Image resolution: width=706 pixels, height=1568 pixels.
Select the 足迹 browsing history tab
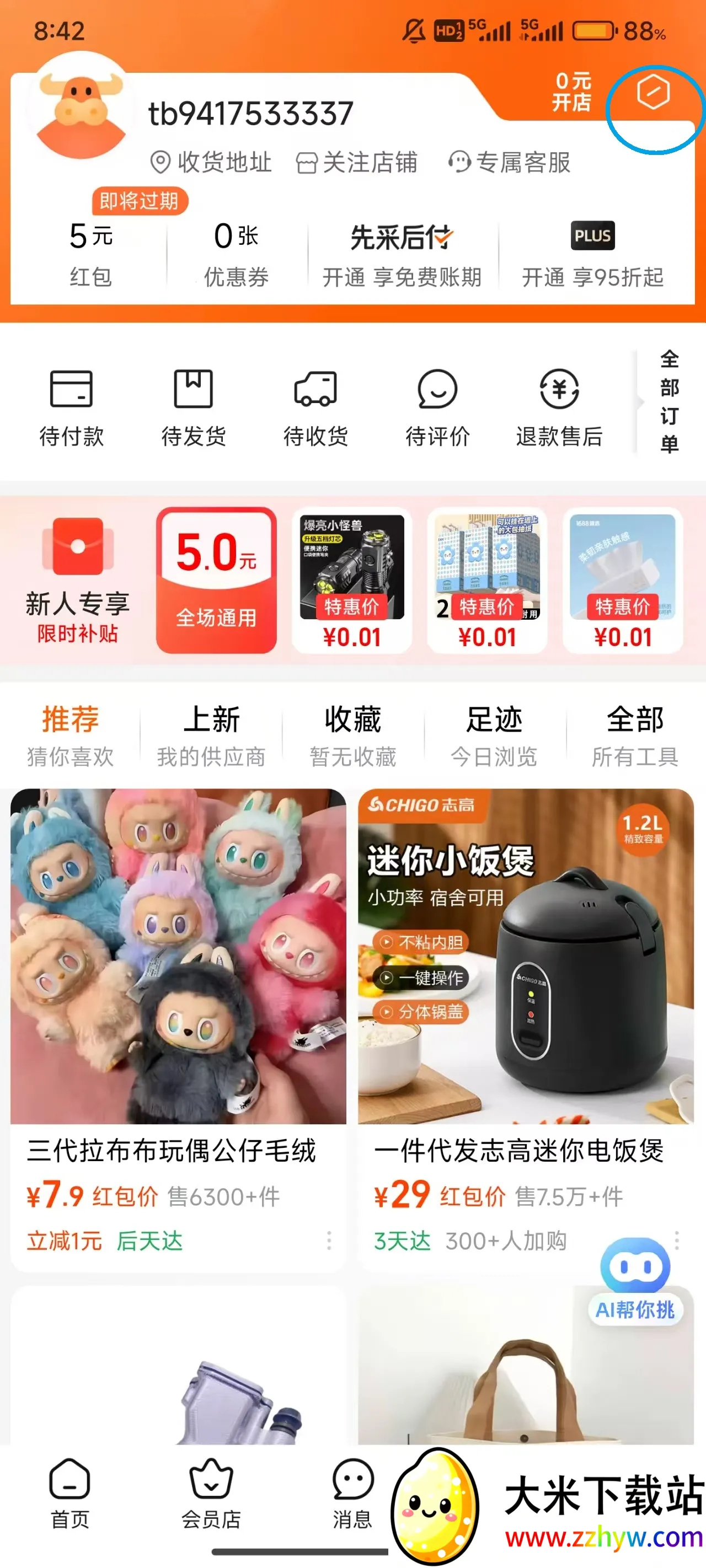pyautogui.click(x=494, y=735)
